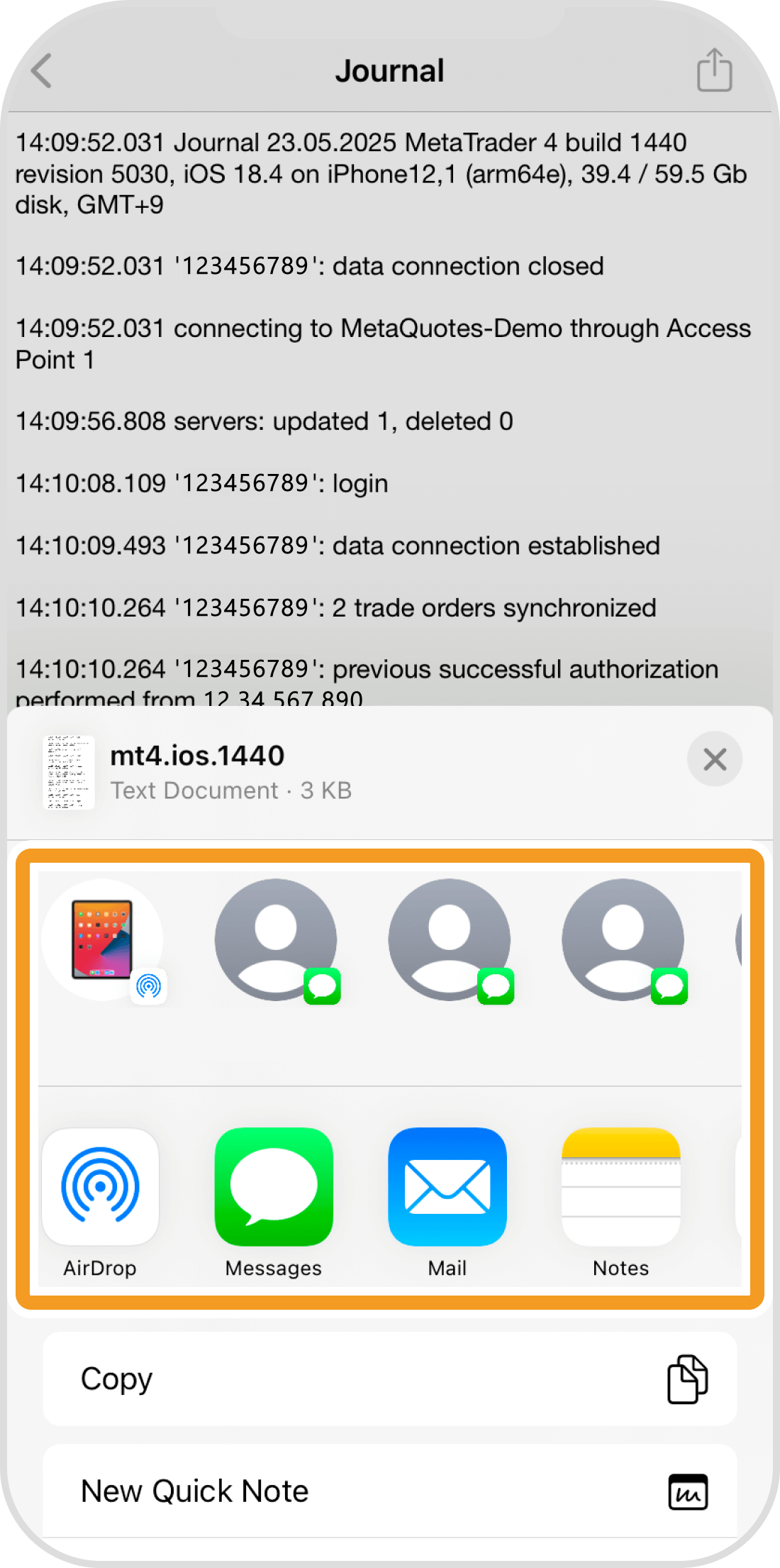The width and height of the screenshot is (780, 1568).
Task: Go back from the Journal screen
Action: [x=43, y=71]
